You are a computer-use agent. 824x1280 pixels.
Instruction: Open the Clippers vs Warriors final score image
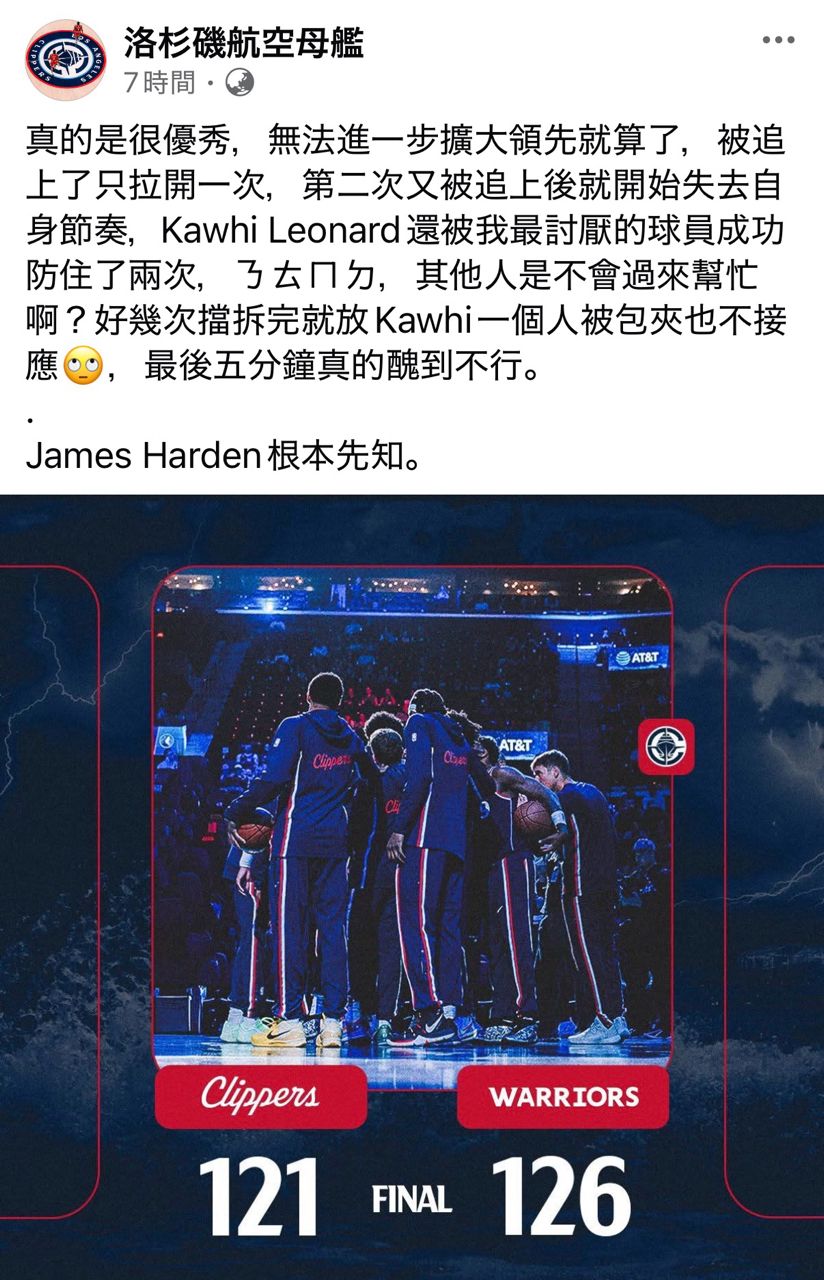[412, 880]
